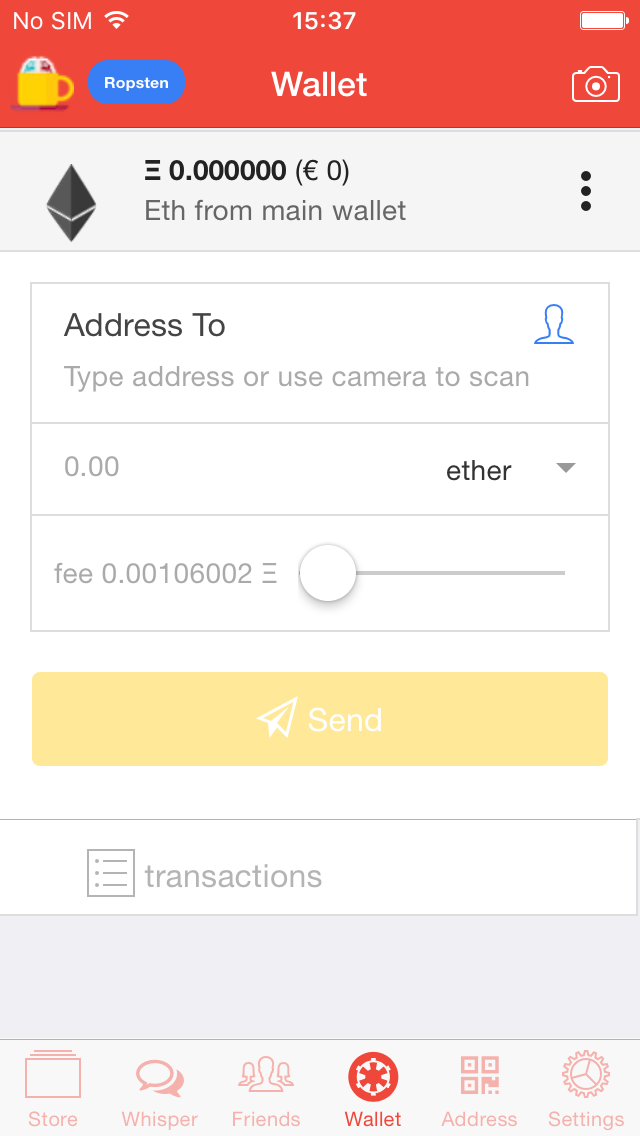Tap the Ropsten network badge
Viewport: 640px width, 1136px height.
pyautogui.click(x=137, y=83)
